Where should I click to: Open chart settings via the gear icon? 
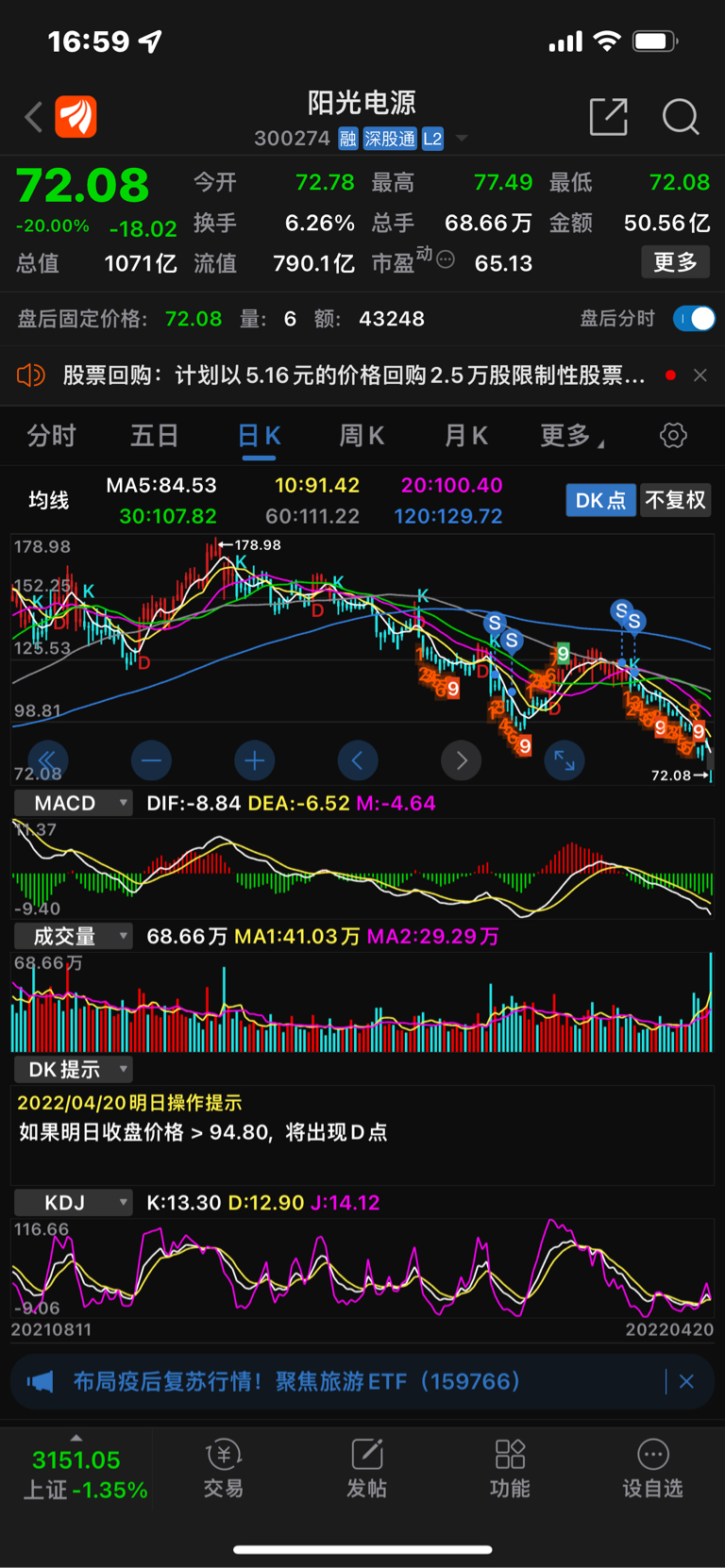[672, 435]
